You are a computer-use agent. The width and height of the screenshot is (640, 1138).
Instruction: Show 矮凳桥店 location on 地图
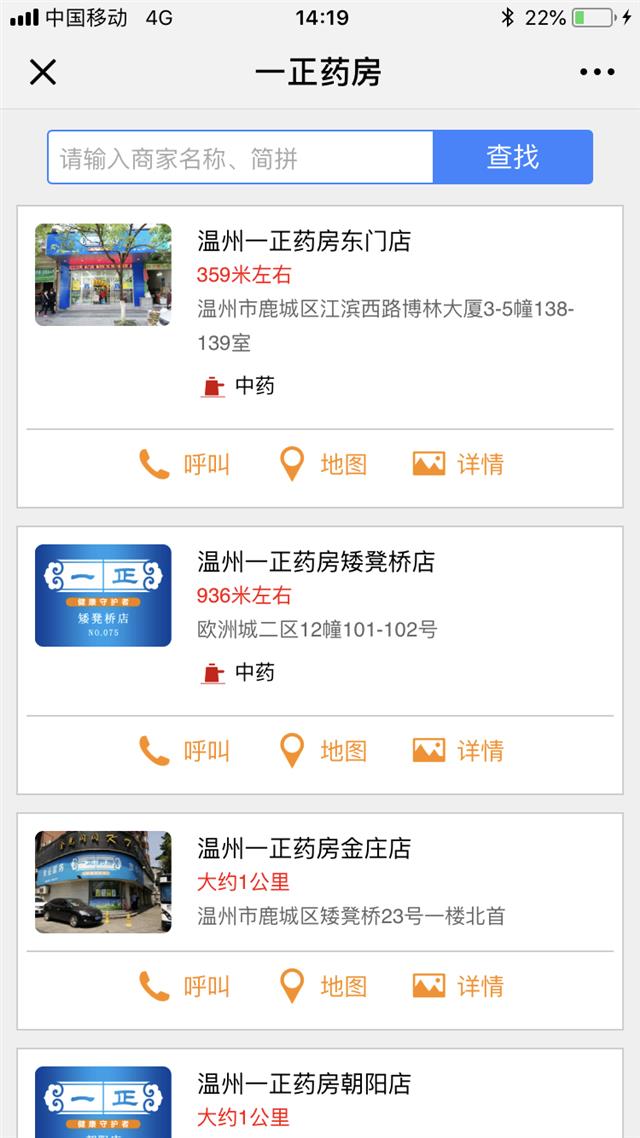coord(322,751)
